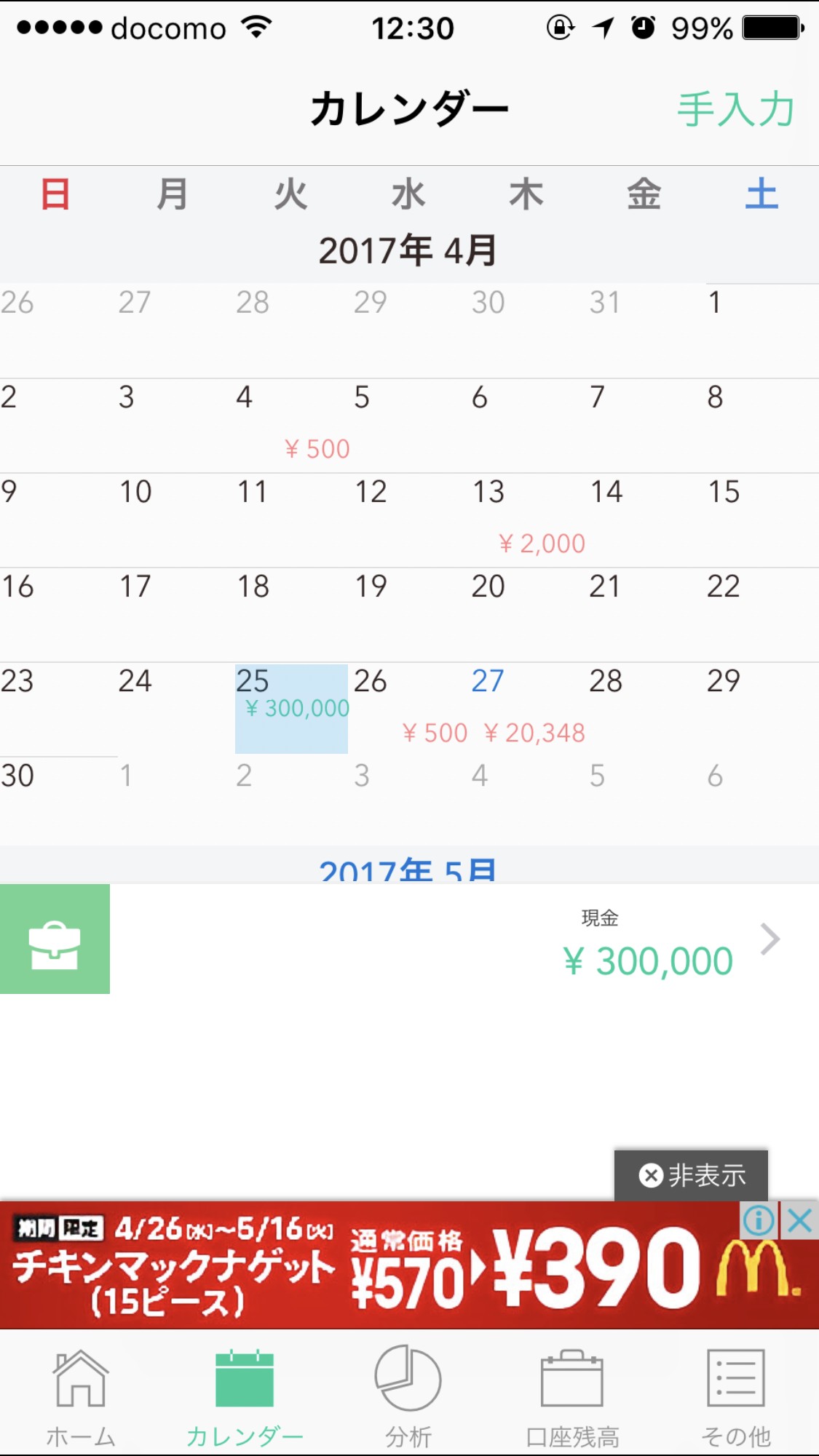Open the ad info icon

tap(760, 1221)
